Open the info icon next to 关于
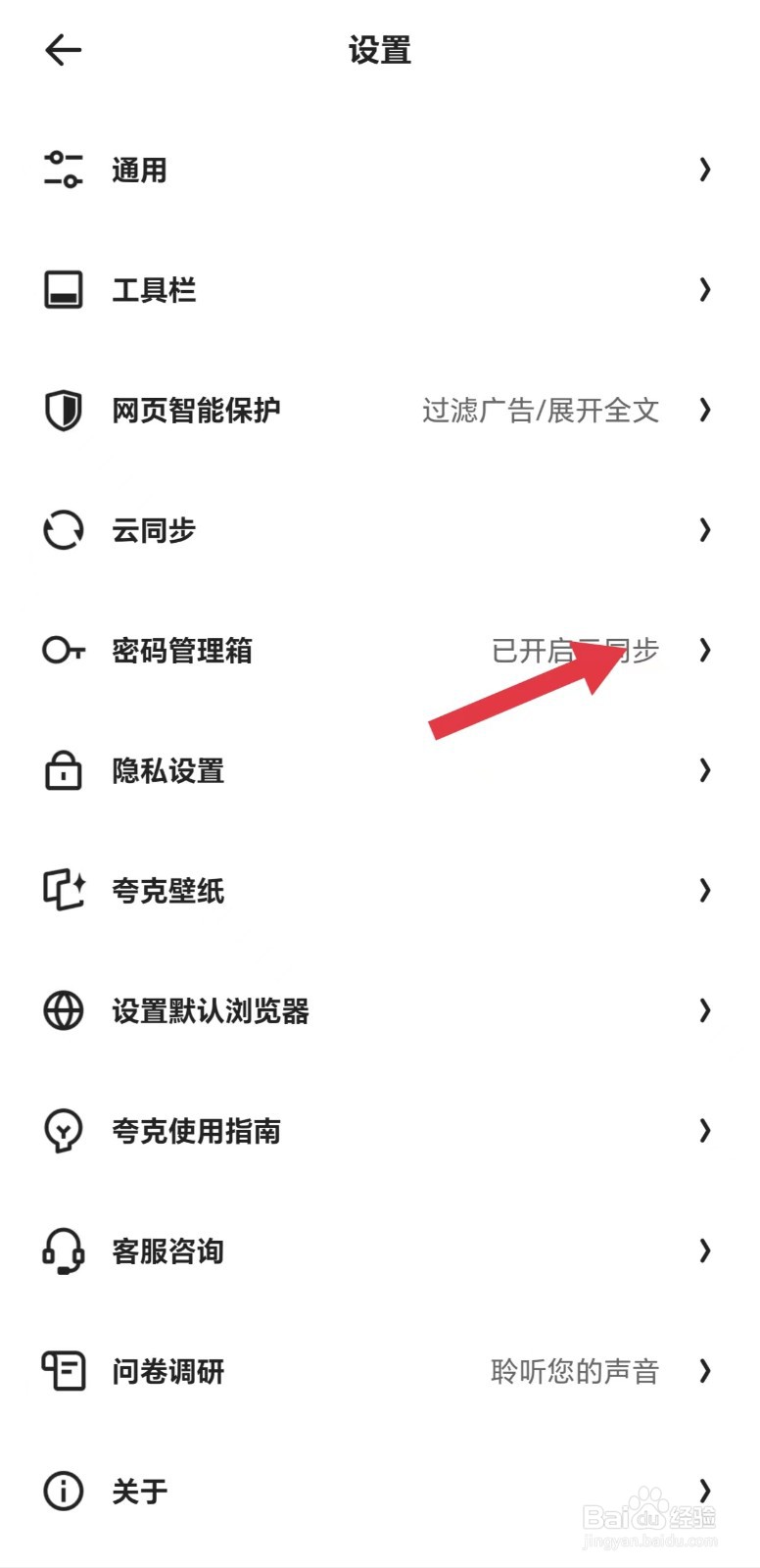The image size is (760, 1568). [63, 1491]
